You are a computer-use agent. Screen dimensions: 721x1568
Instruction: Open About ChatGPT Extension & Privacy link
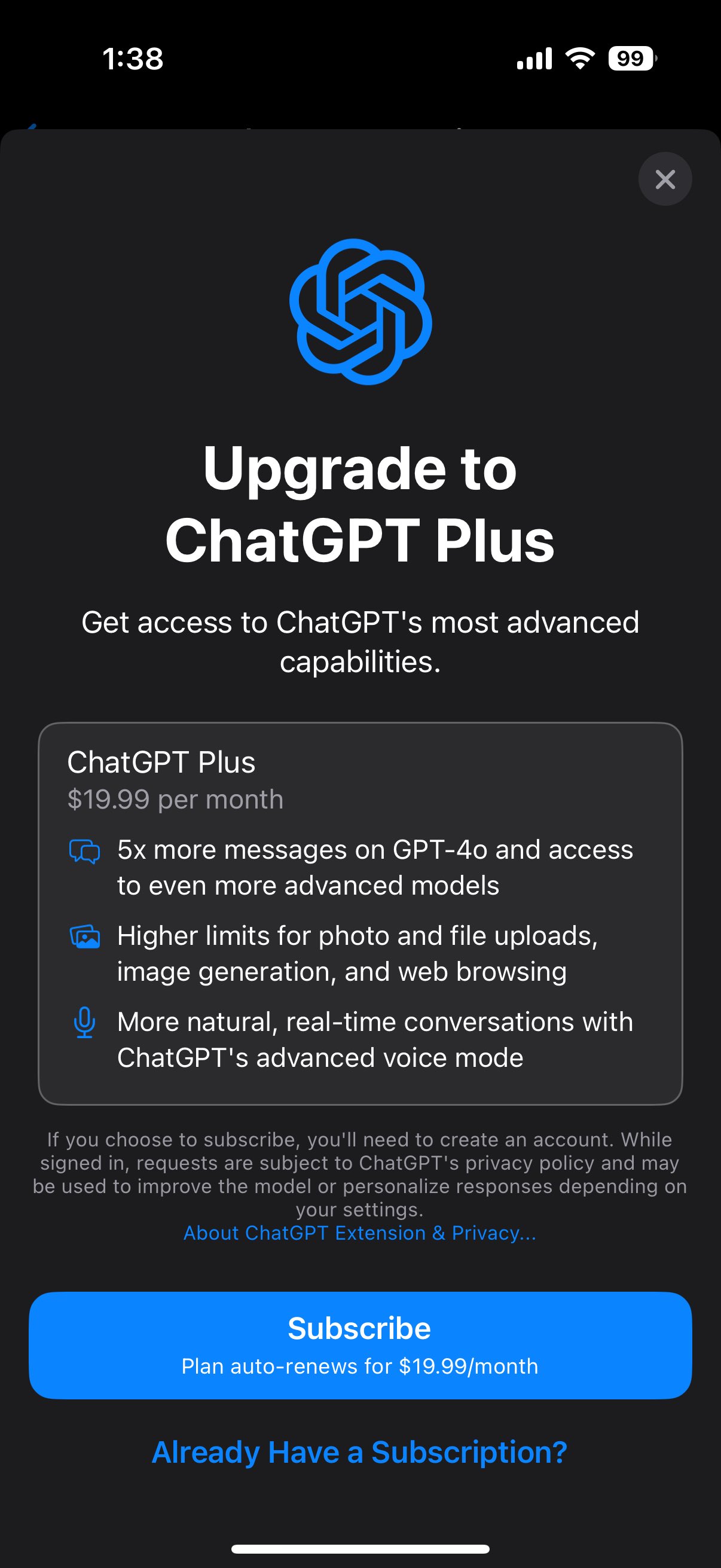(x=359, y=1233)
